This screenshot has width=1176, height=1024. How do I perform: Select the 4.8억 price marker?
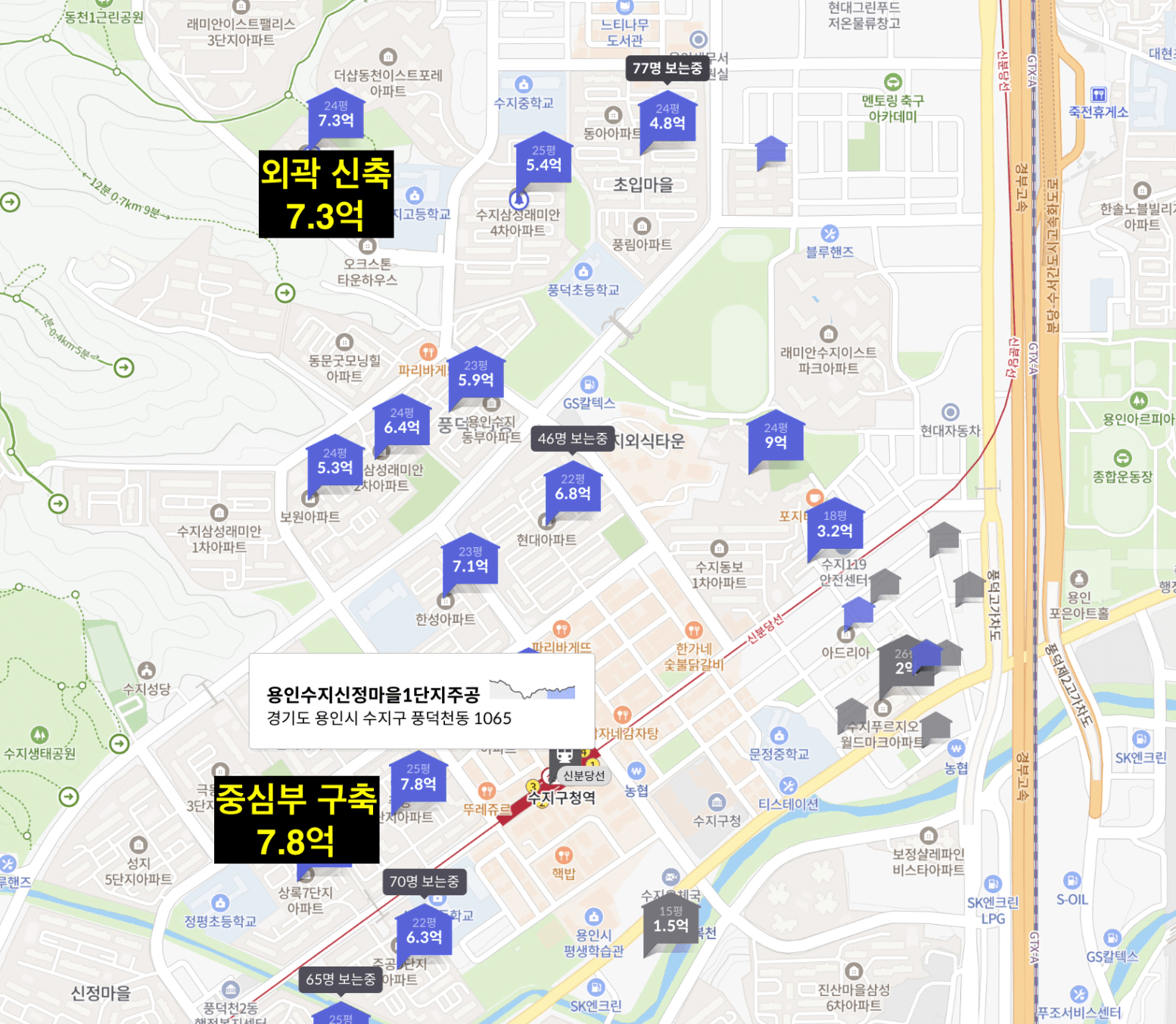(x=667, y=119)
